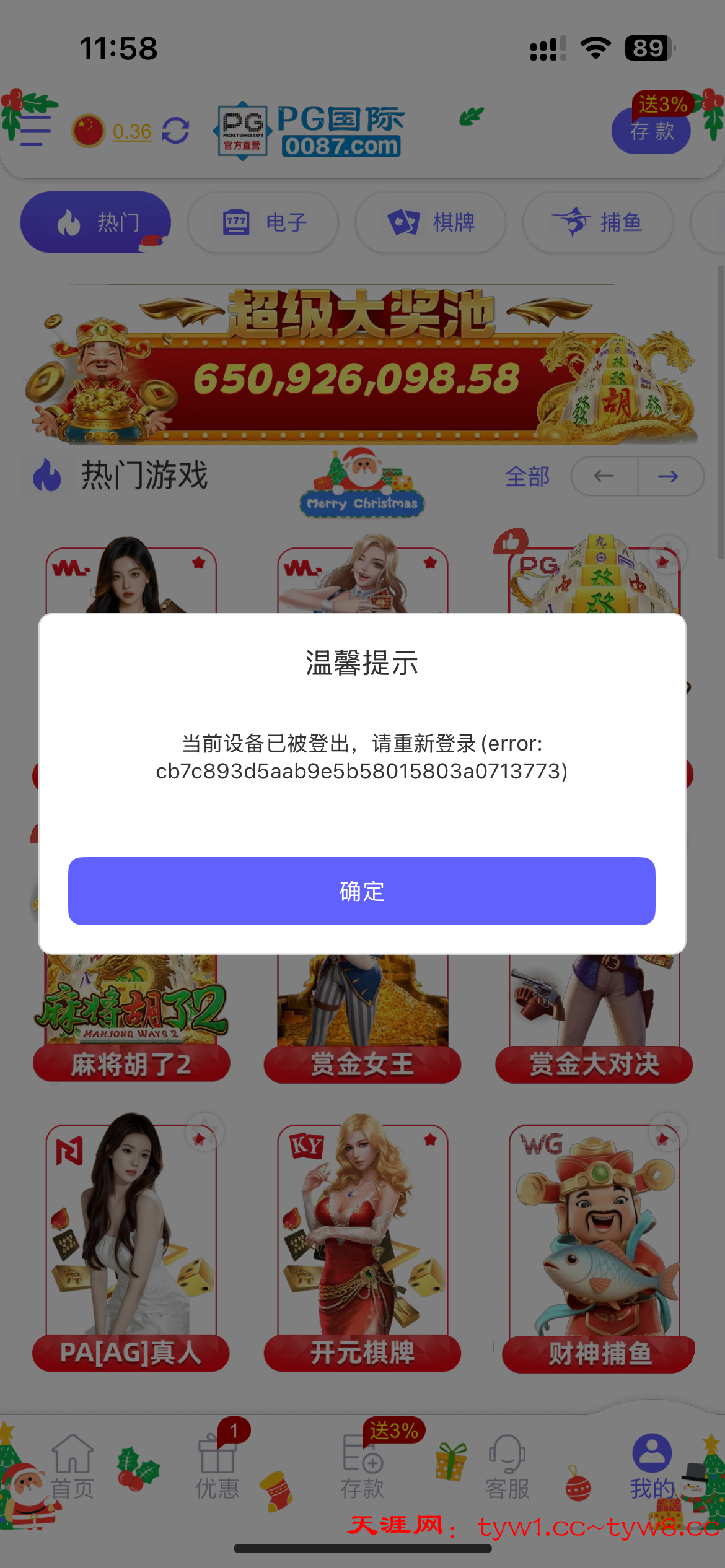Launch 开元棋牌 card games
Viewport: 725px width, 1568px height.
click(362, 1245)
